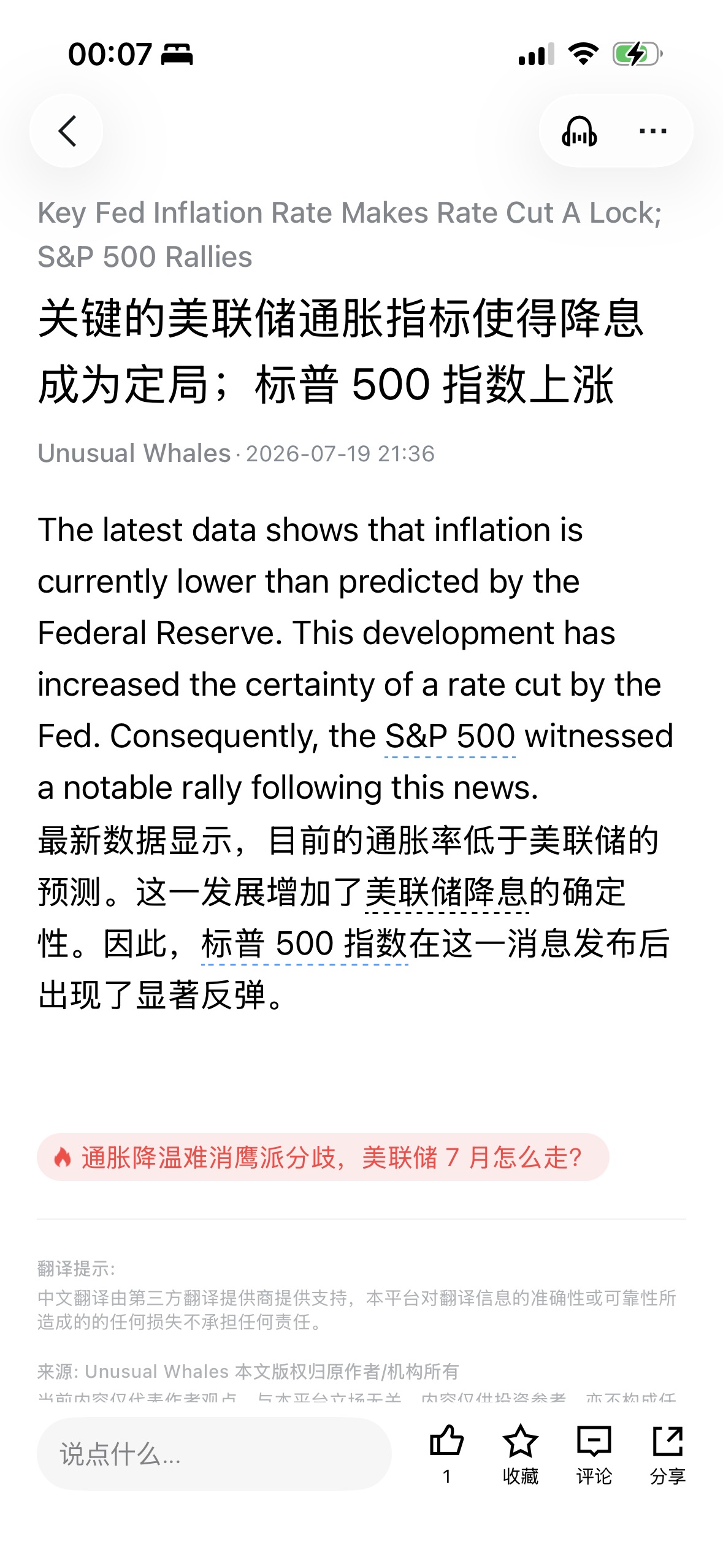Open the underlined 标普 500 指数 link

(x=305, y=943)
